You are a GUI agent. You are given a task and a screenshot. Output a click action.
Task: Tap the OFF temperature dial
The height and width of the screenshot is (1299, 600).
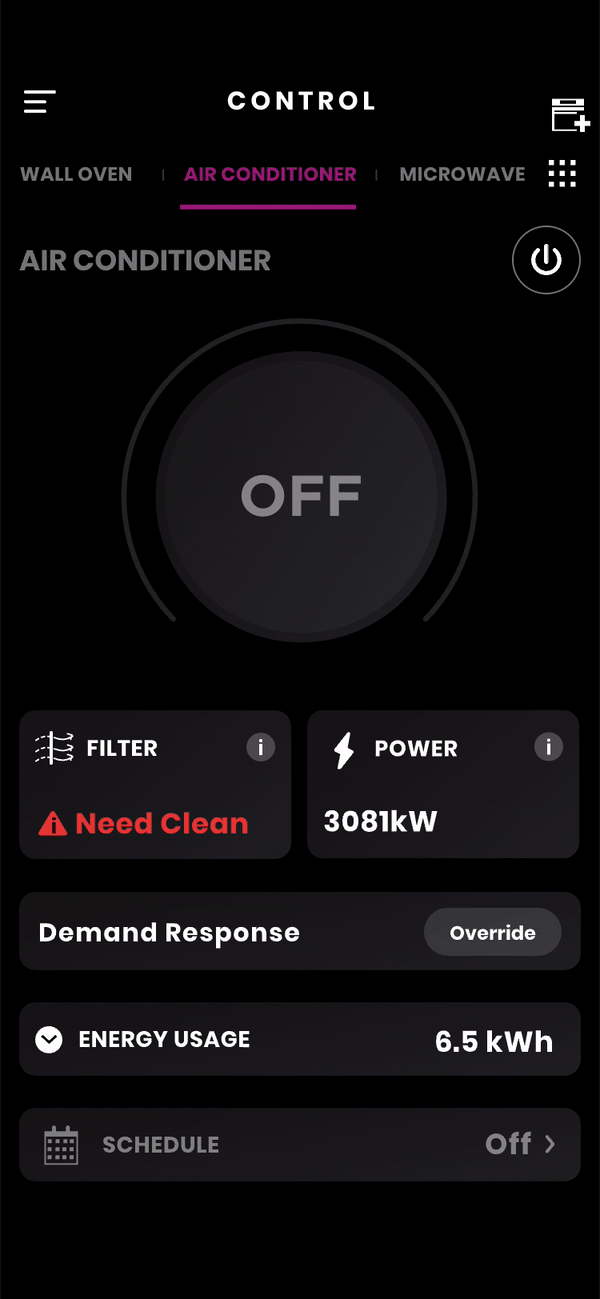[300, 496]
